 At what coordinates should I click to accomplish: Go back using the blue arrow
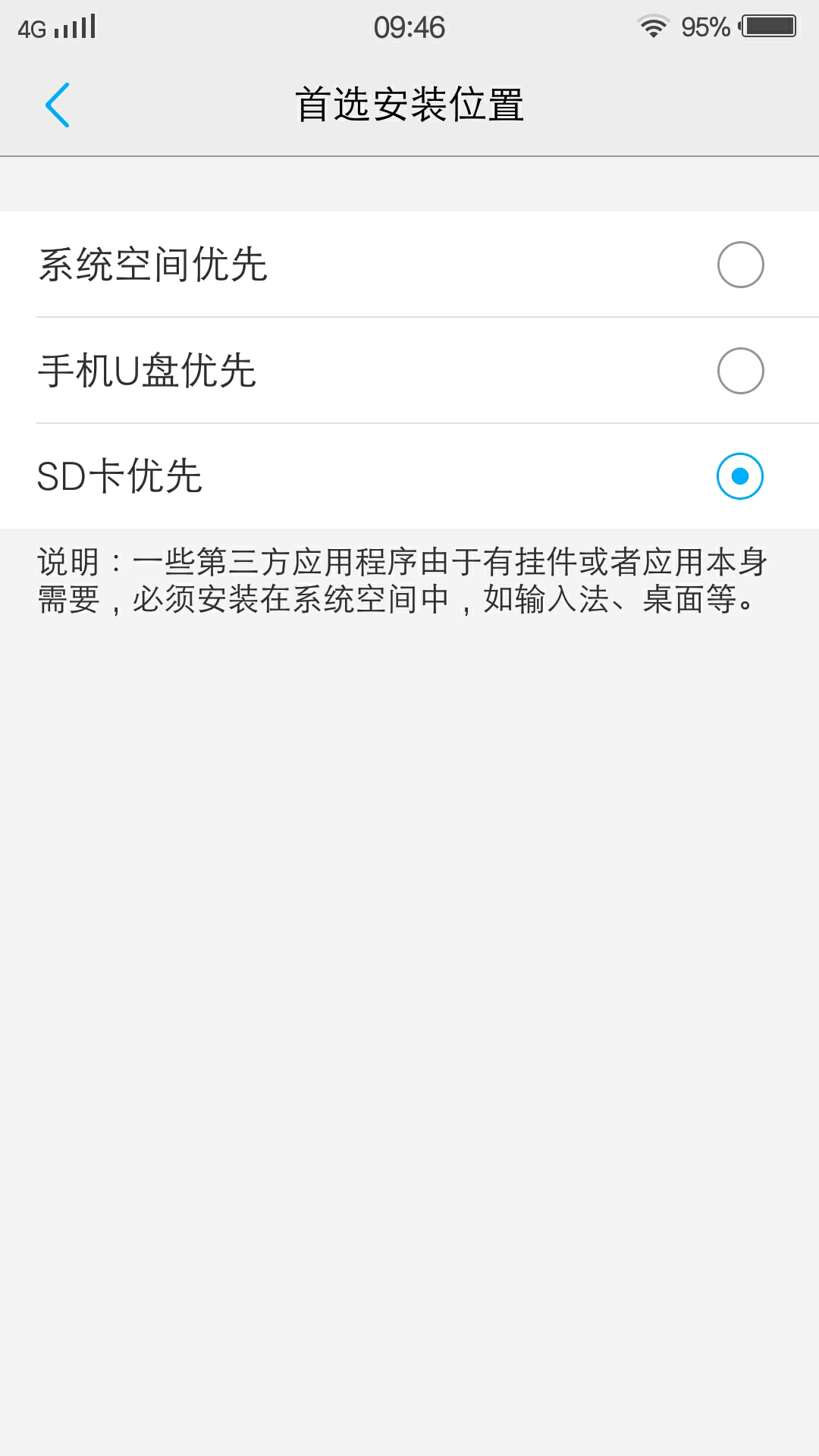58,105
